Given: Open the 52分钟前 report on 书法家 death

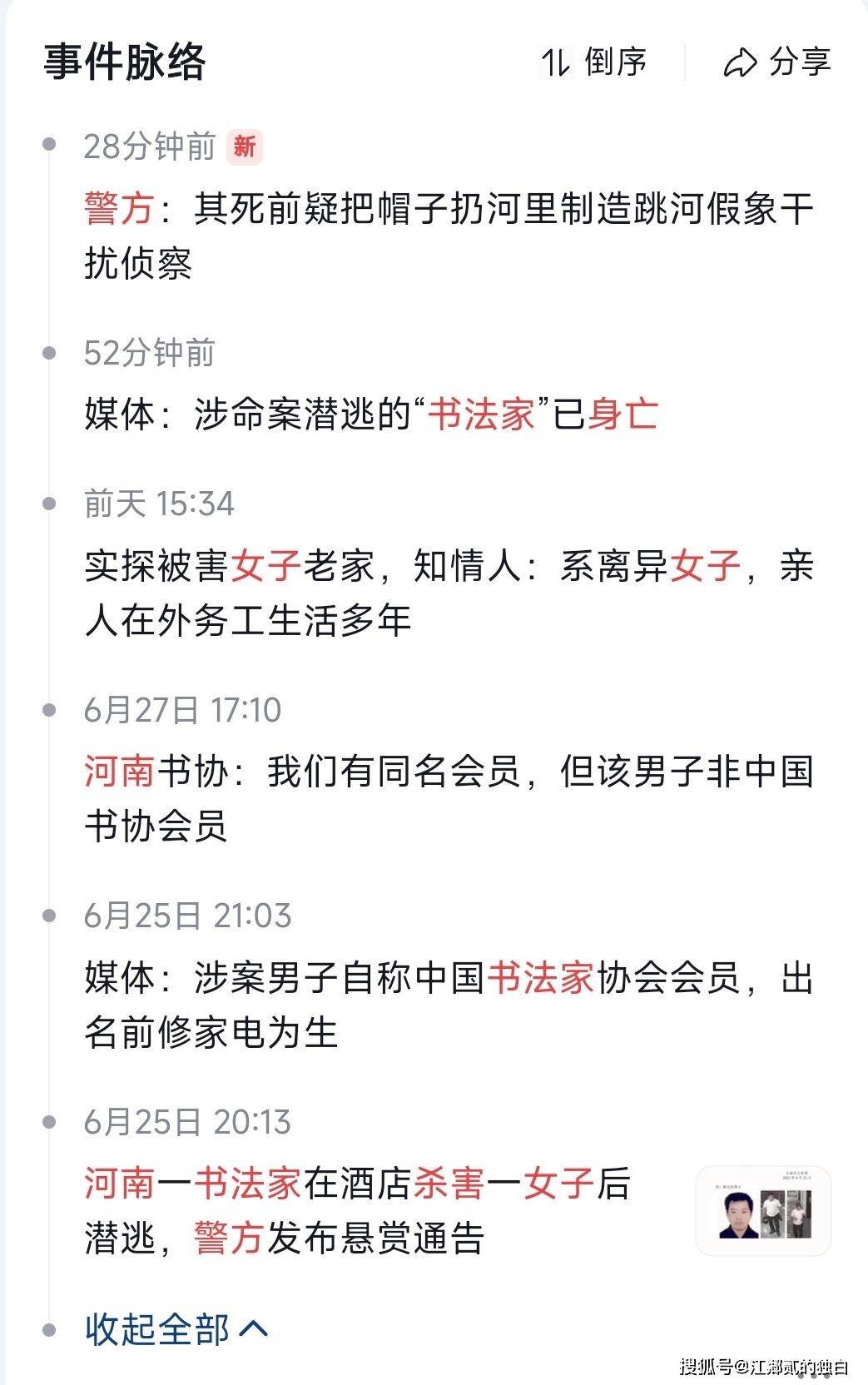Looking at the screenshot, I should click(x=371, y=415).
